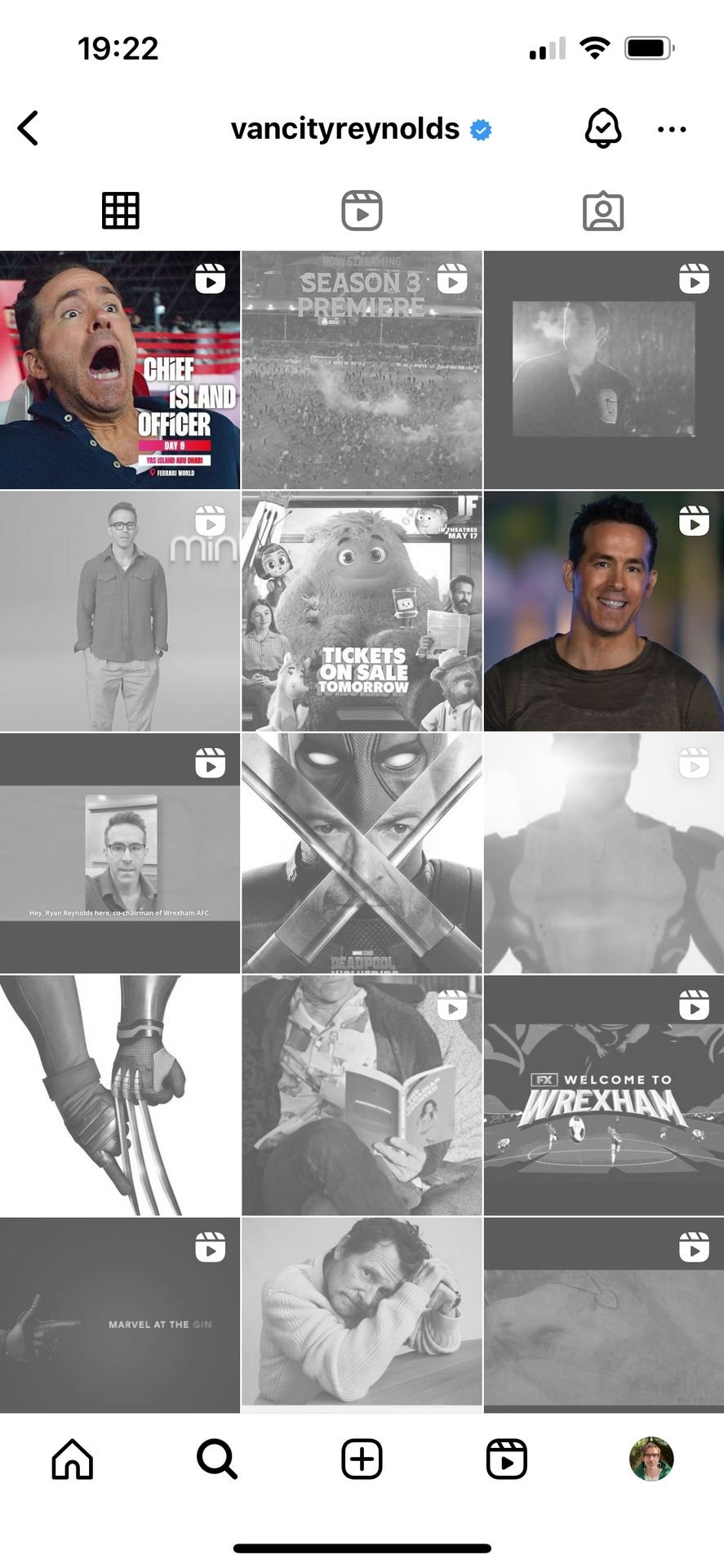Open your own profile tab
Screen dimensions: 724x1568
(651, 1459)
